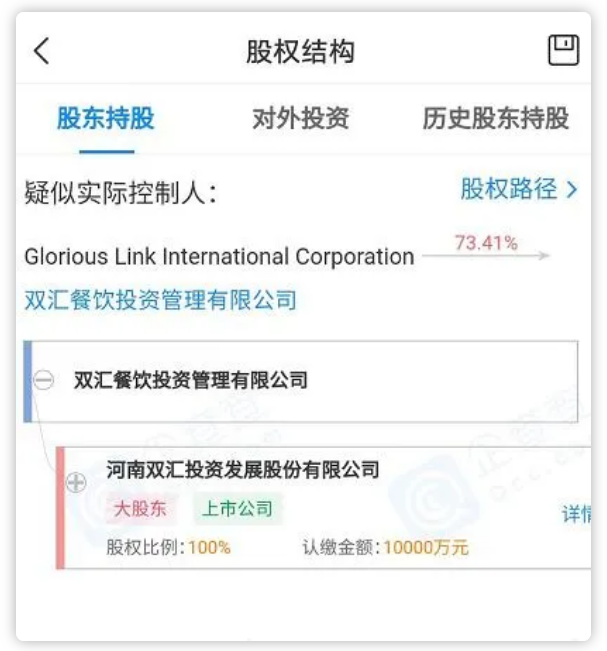Go back using the top-left arrow
Viewport: 607px width, 651px height.
pyautogui.click(x=41, y=51)
